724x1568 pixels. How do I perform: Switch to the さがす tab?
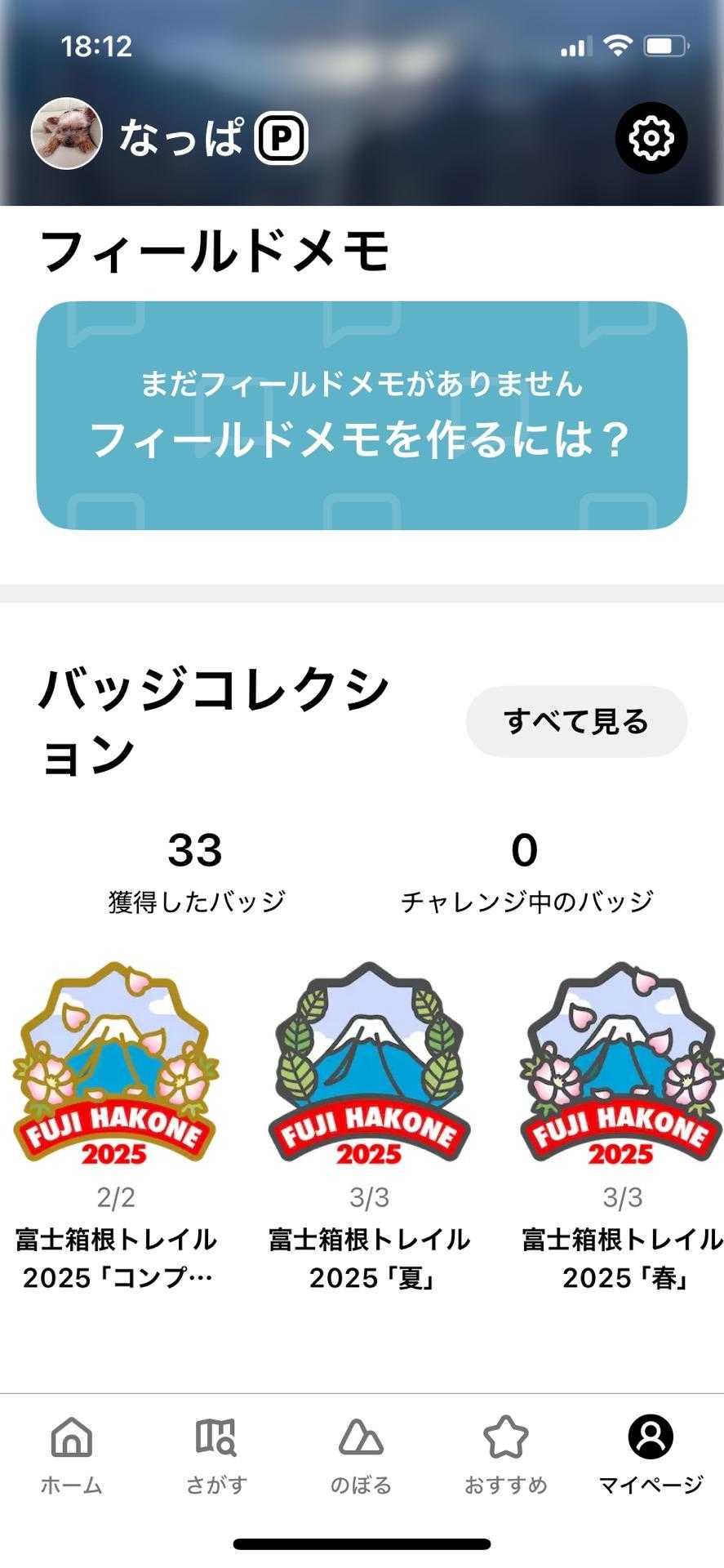point(216,1456)
